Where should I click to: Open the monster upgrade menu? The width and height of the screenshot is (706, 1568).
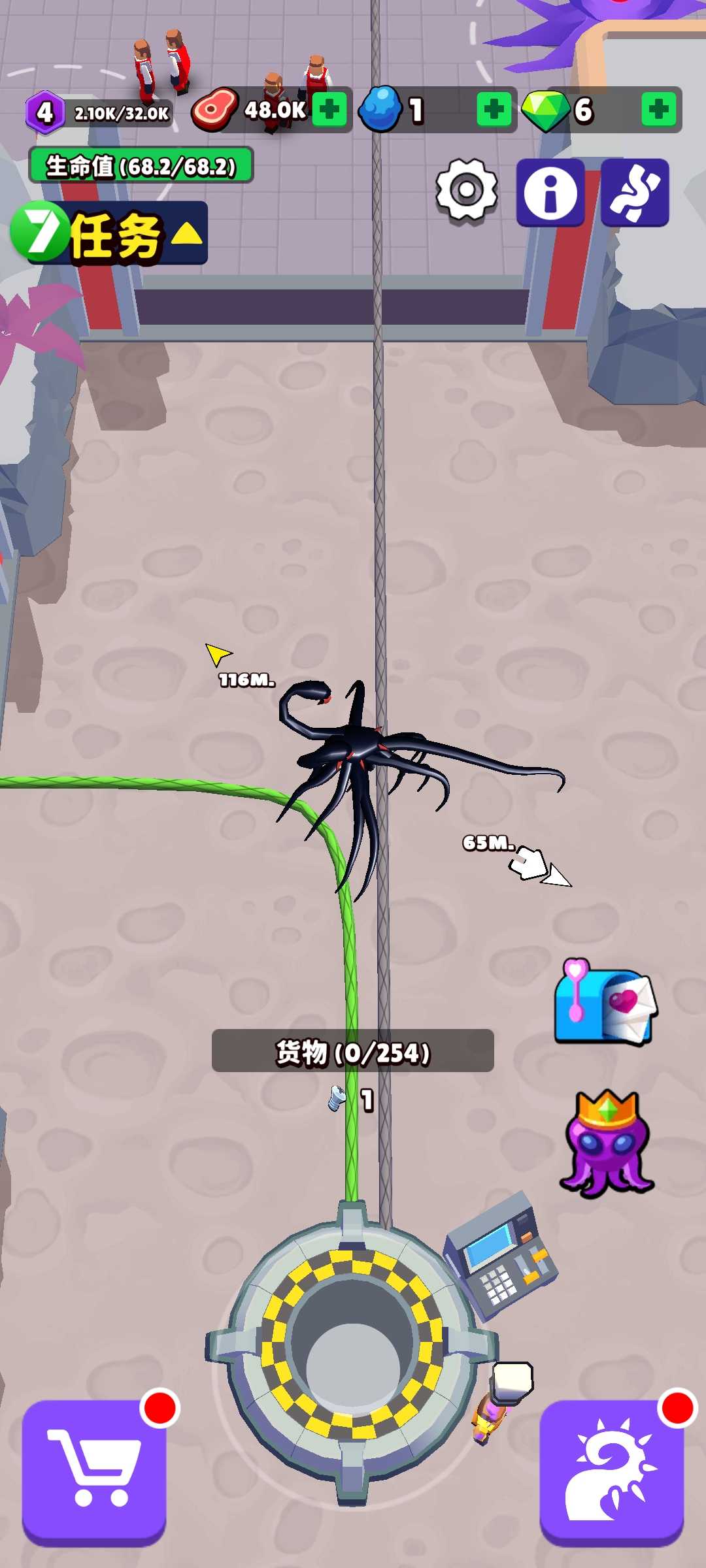tap(611, 1471)
